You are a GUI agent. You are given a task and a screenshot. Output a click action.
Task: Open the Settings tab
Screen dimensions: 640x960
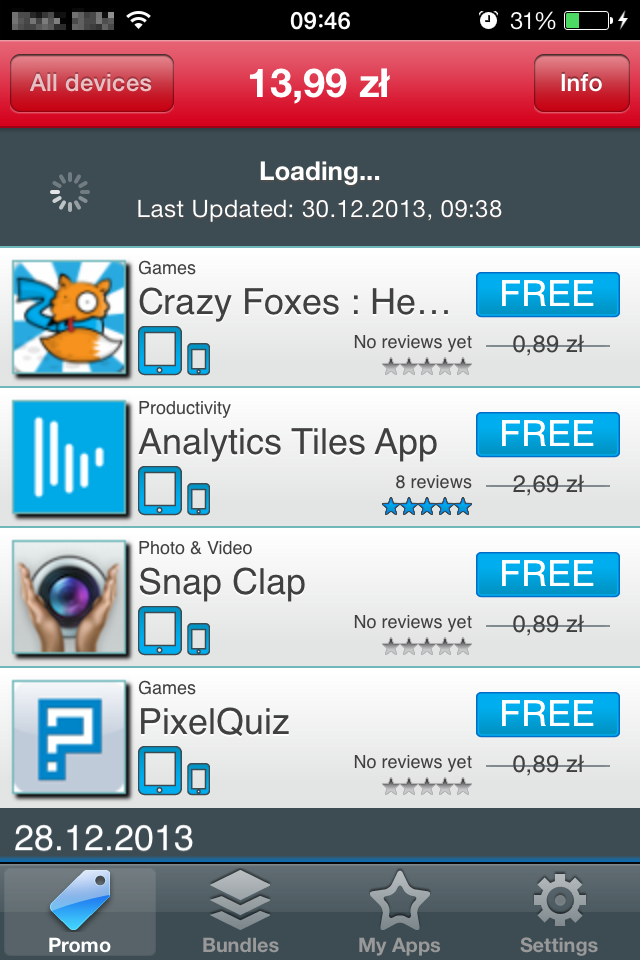click(559, 912)
